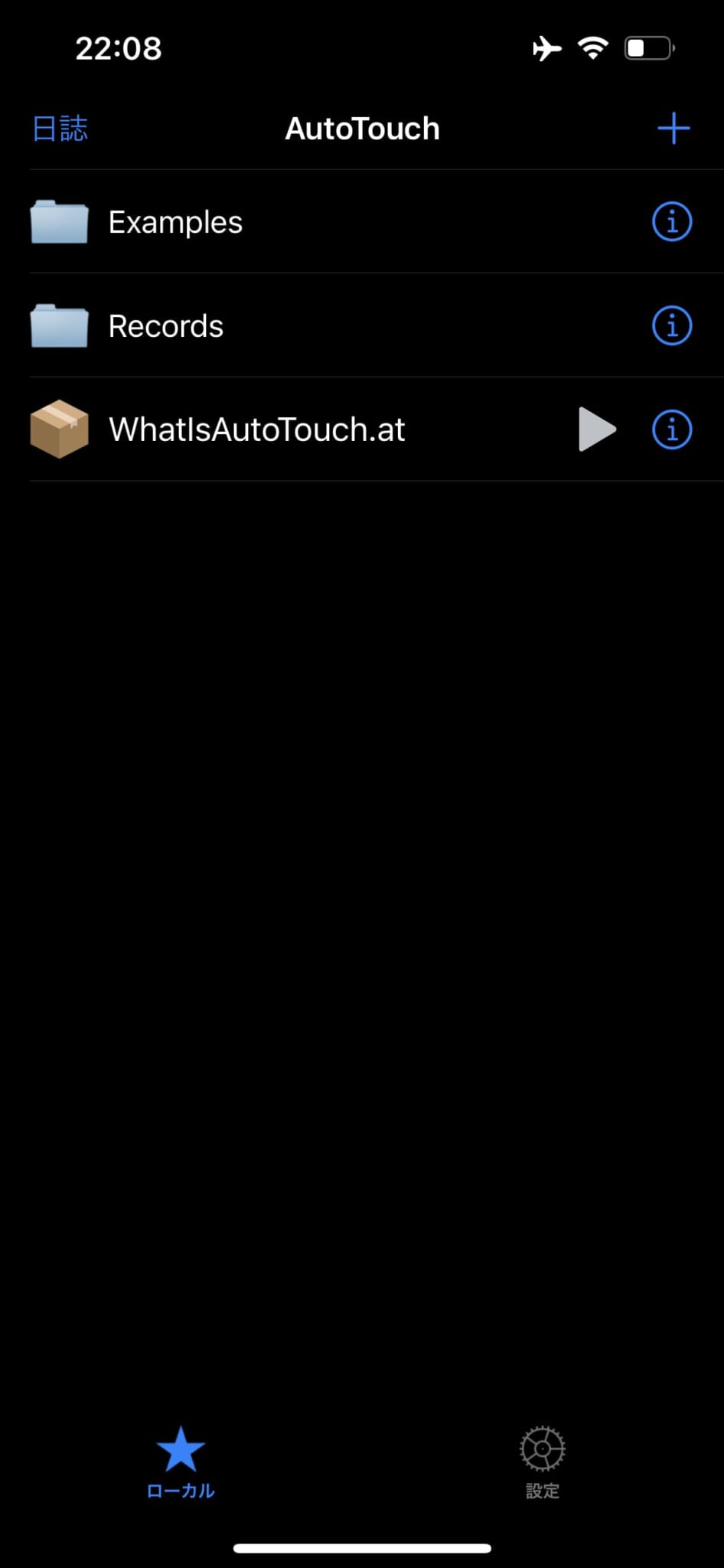Open info for the Examples folder
The image size is (724, 1568).
[671, 221]
